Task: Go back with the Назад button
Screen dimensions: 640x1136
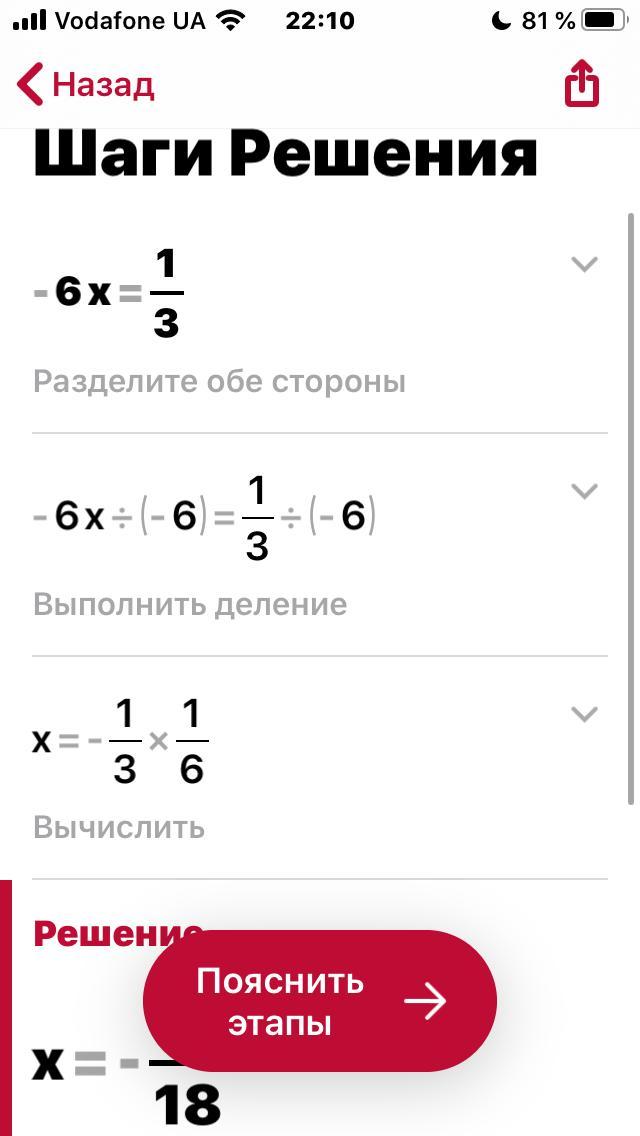Action: [x=86, y=85]
